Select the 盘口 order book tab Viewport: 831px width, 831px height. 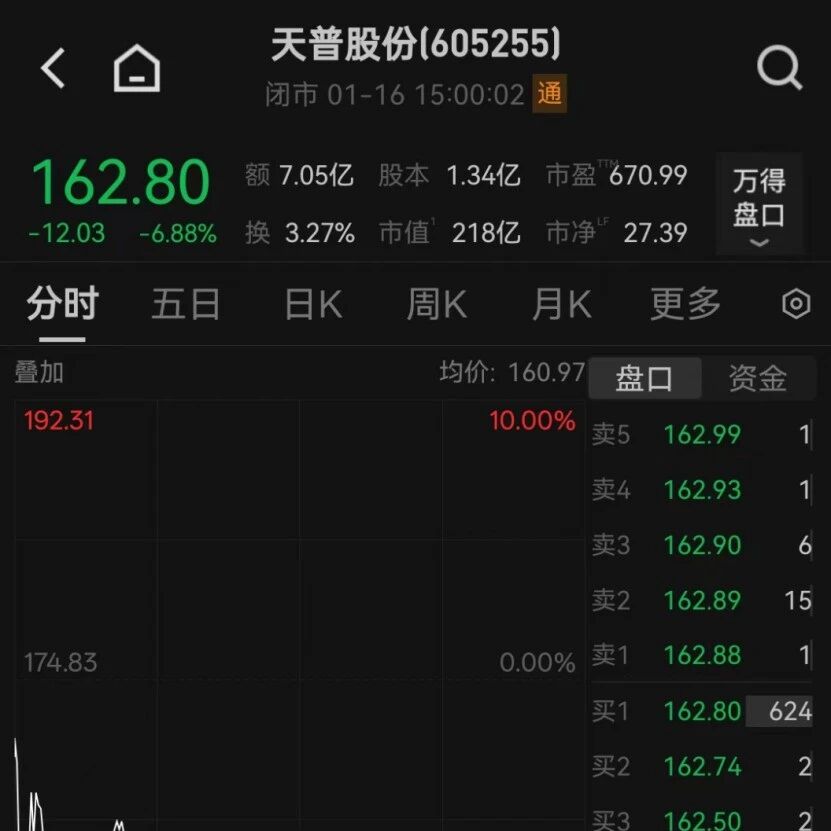[644, 378]
